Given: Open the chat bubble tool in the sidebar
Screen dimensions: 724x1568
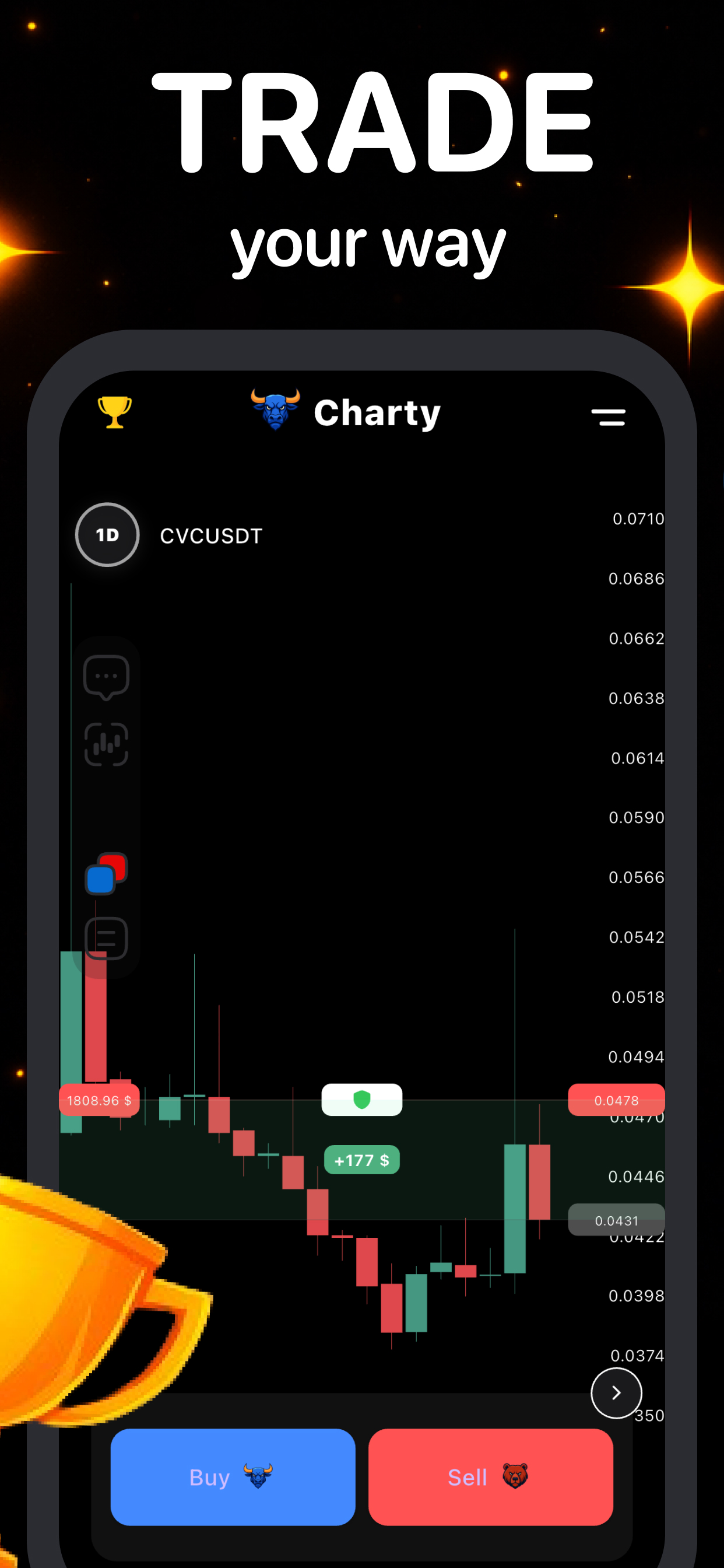Looking at the screenshot, I should (x=107, y=677).
